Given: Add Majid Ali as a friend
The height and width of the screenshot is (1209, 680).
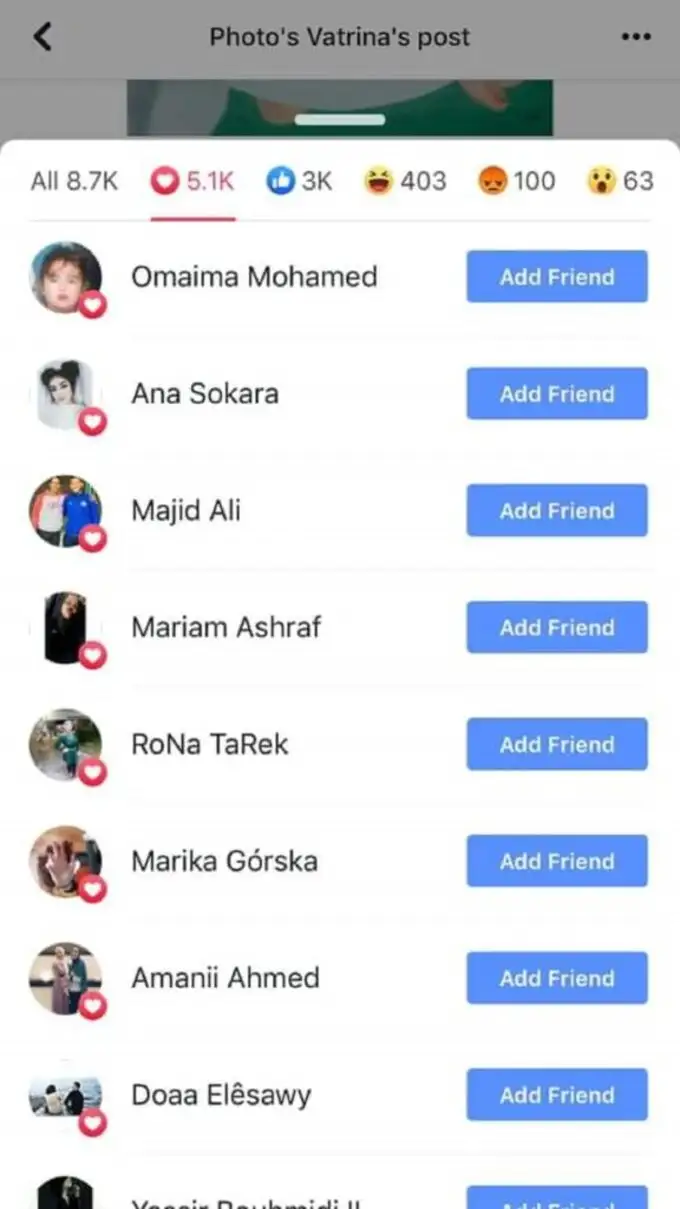Looking at the screenshot, I should pos(556,511).
